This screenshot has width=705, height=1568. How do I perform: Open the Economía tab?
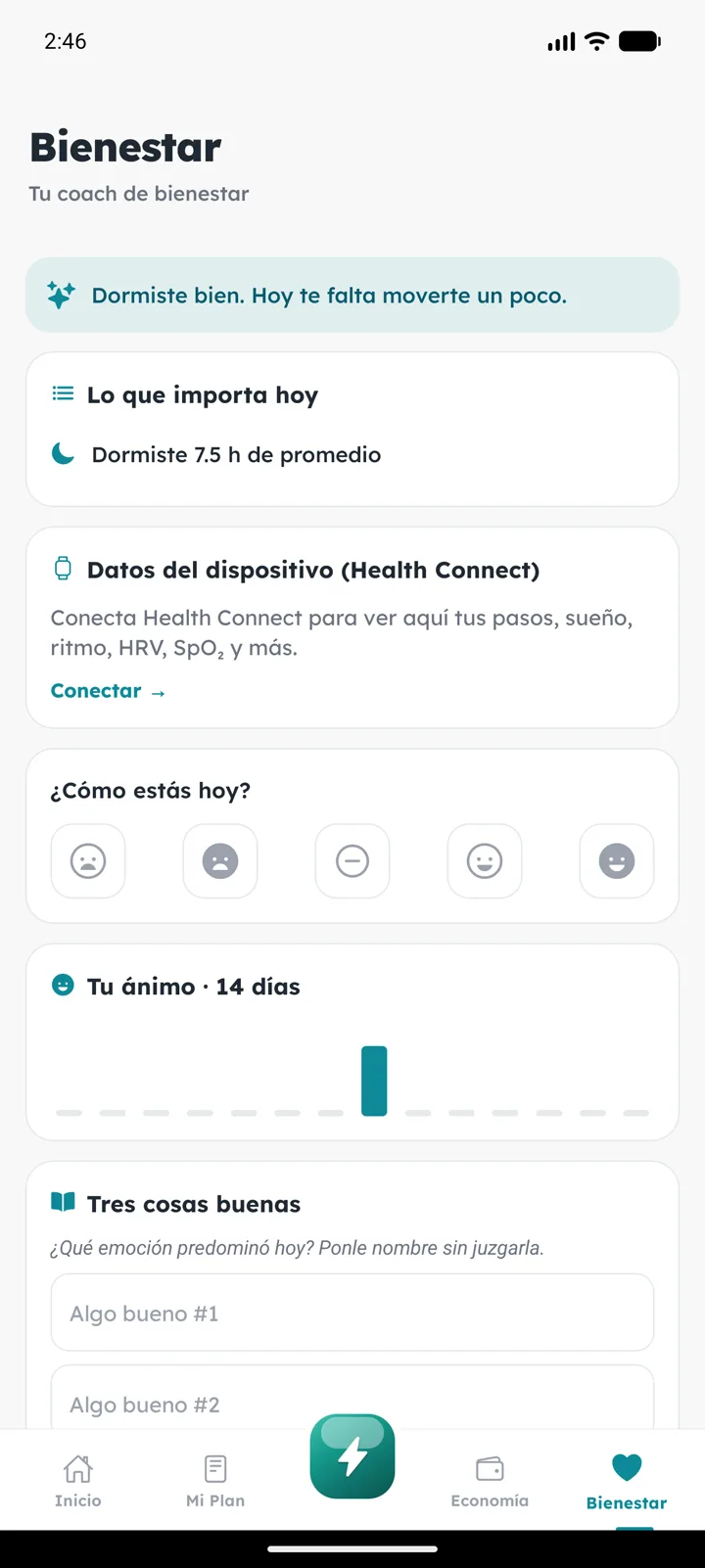coord(490,1481)
